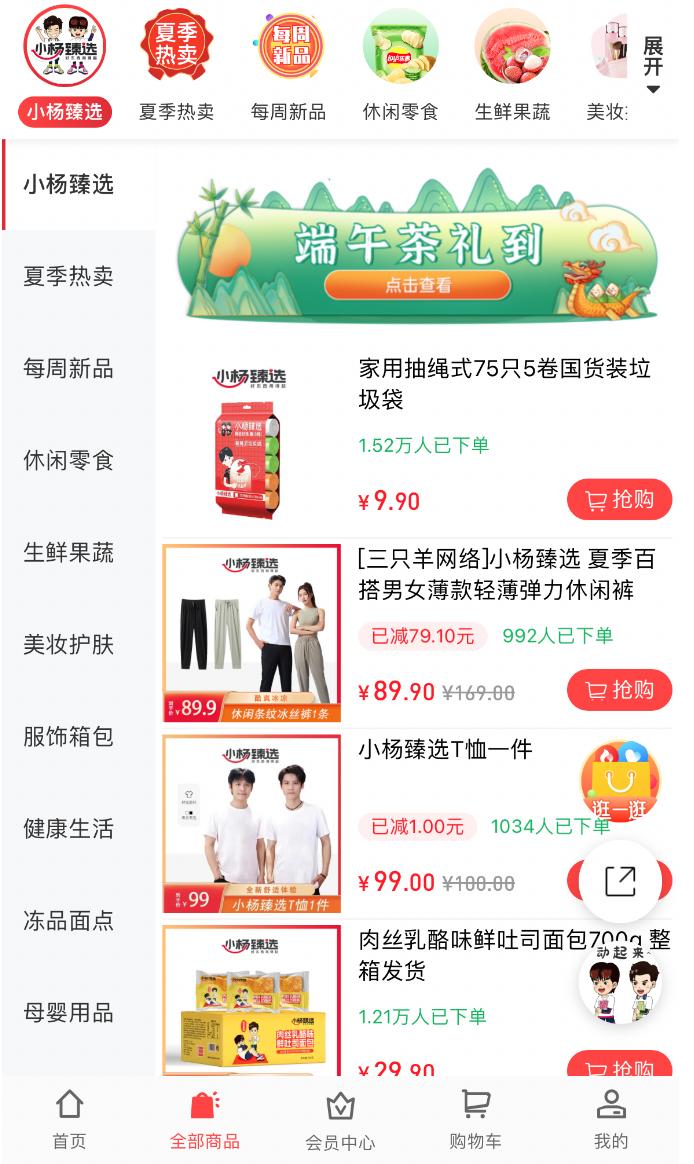Expand the category list with 展开

click(x=652, y=65)
